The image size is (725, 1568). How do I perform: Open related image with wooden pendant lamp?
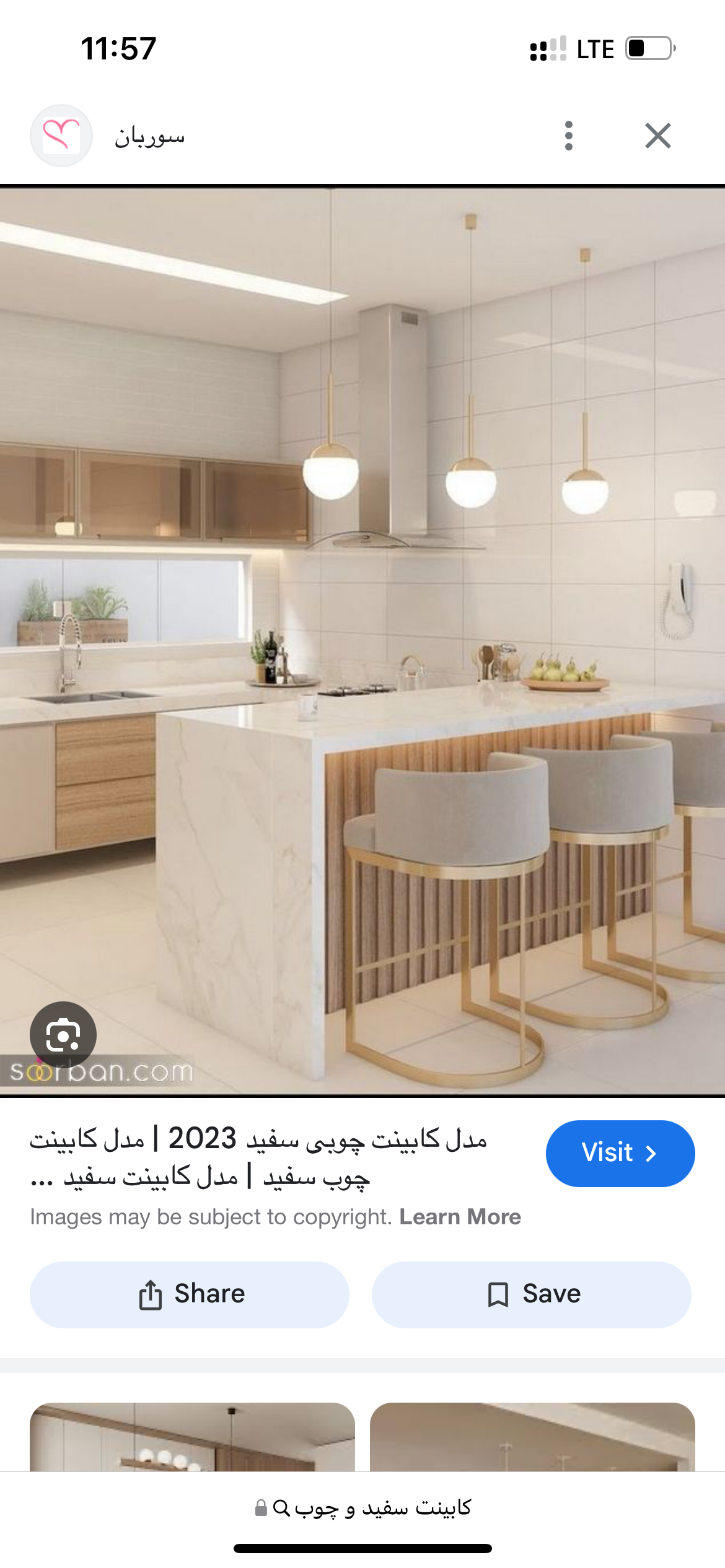pos(192,1437)
